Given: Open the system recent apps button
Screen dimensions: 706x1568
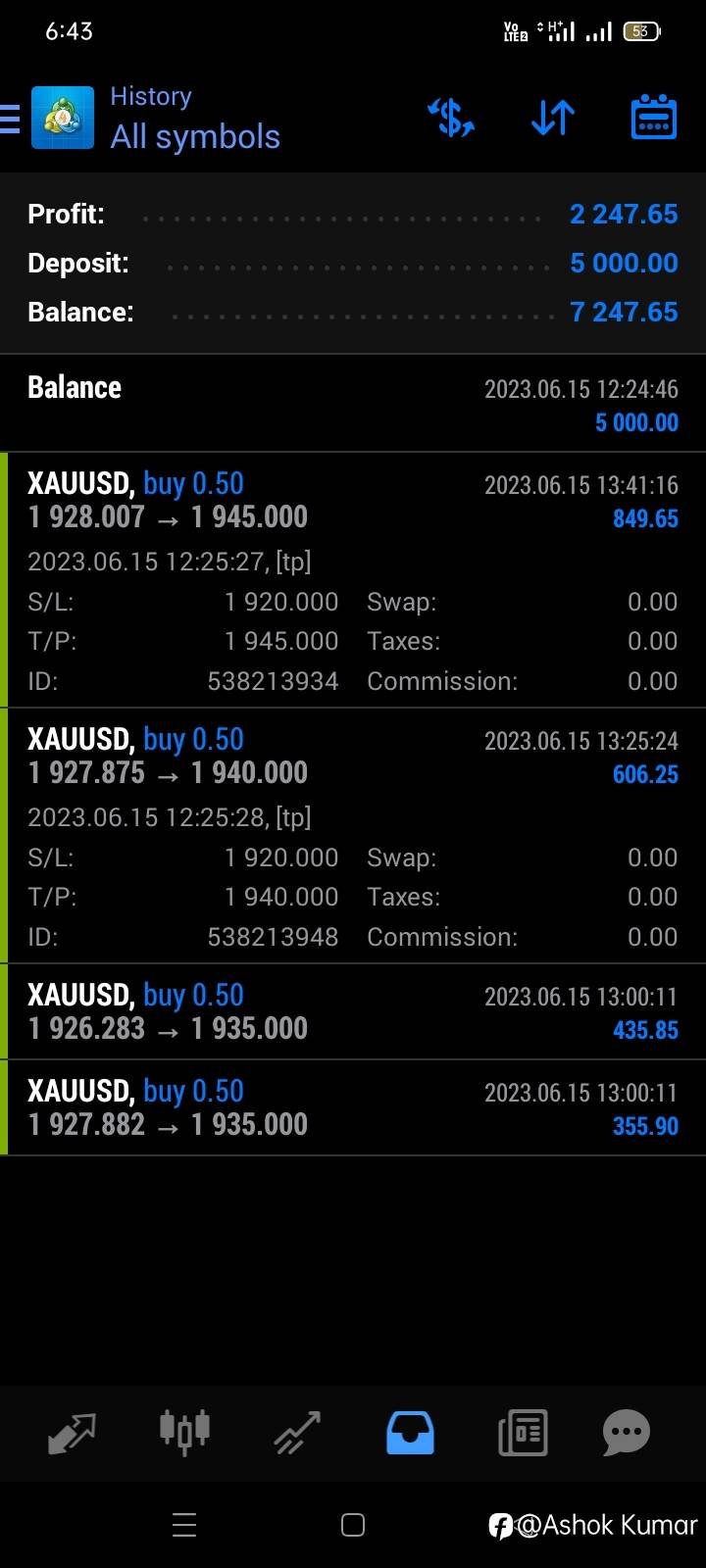Looking at the screenshot, I should coord(184,1525).
